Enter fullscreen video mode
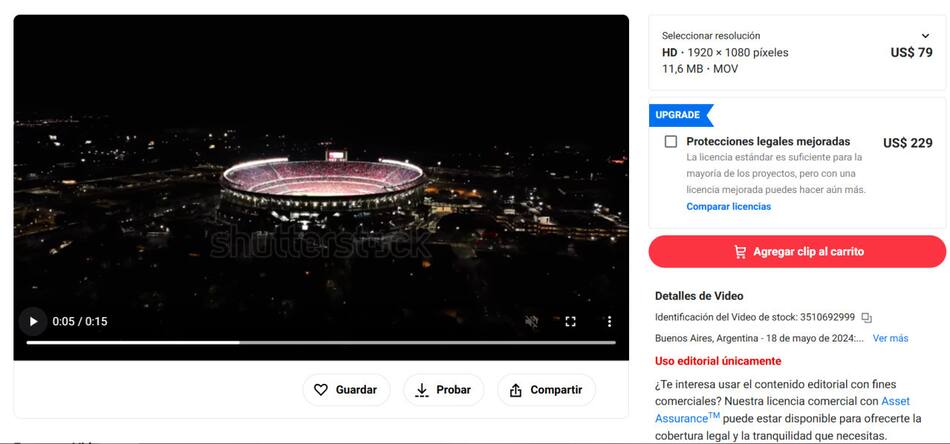Screen dimensions: 950x444 pos(570,321)
